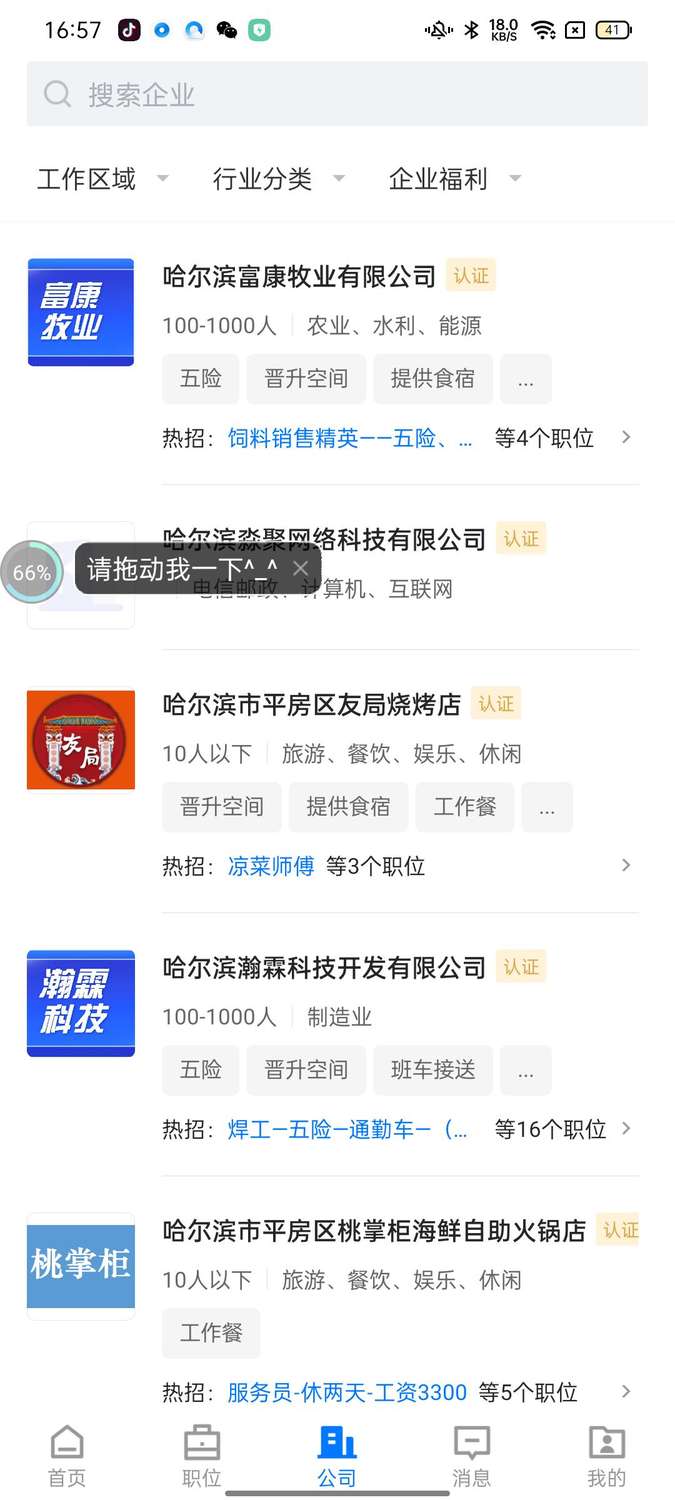Open 哈尔滨市平房区友局烧烤店 company page

coord(312,704)
